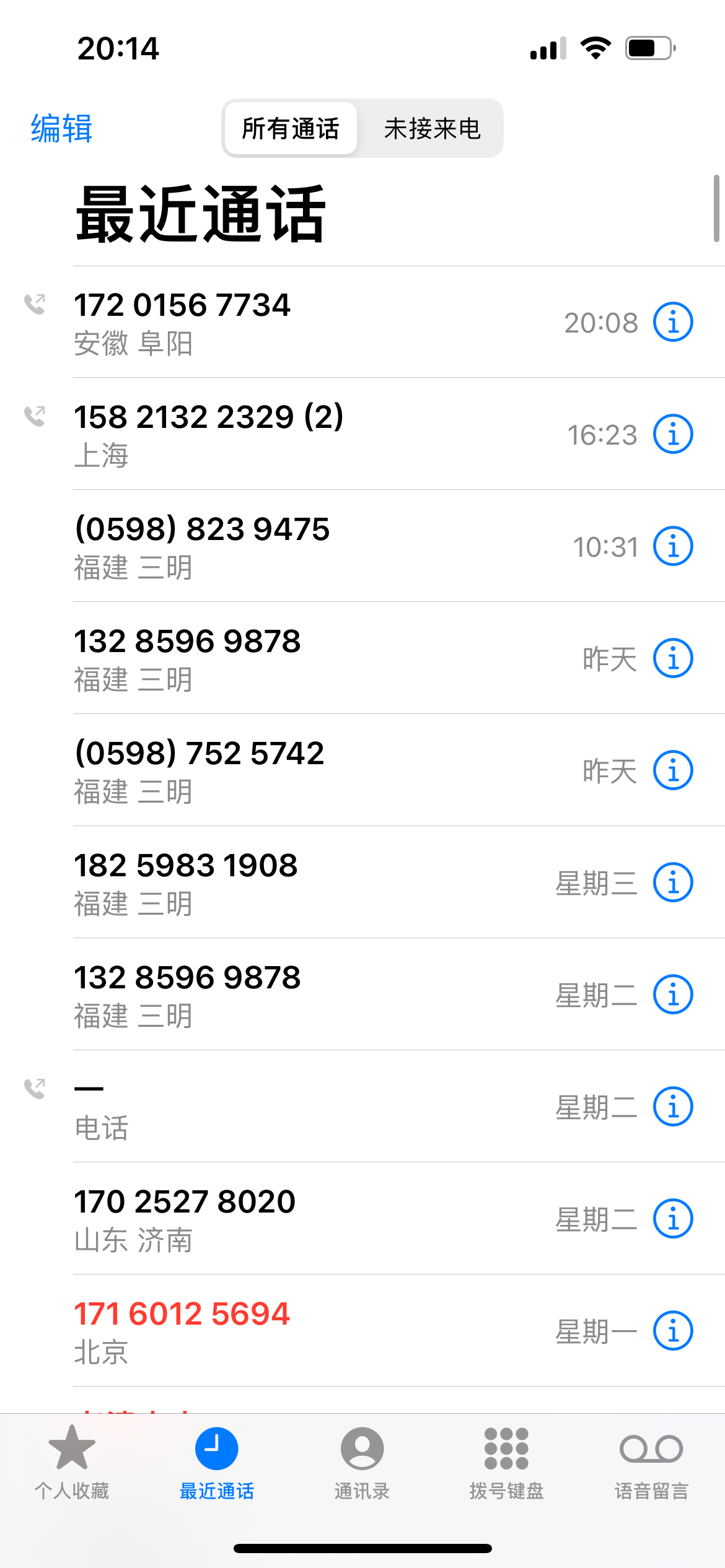Open info for (0598) 752 5742

[673, 770]
